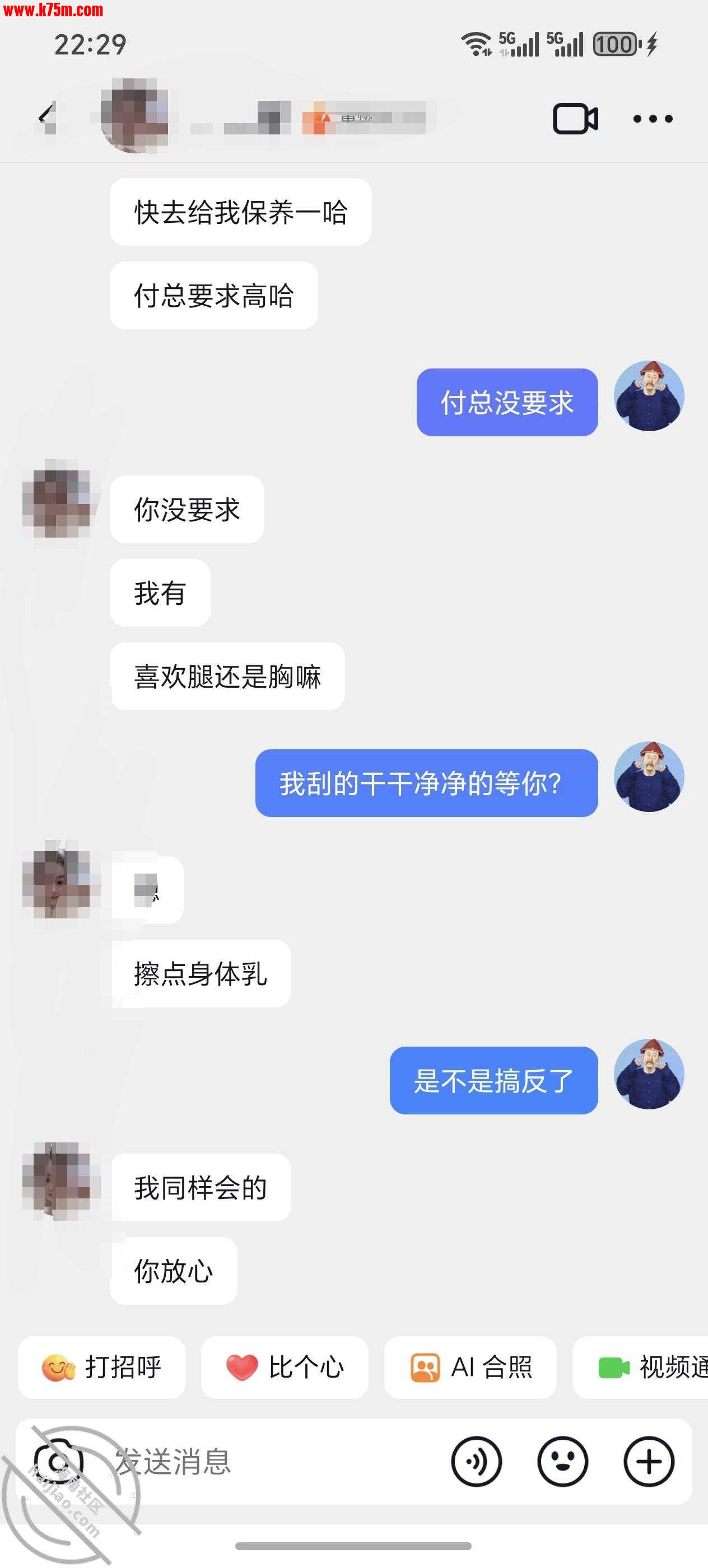Screen dimensions: 708x1568
Task: Open the emoji picker
Action: 562,1462
